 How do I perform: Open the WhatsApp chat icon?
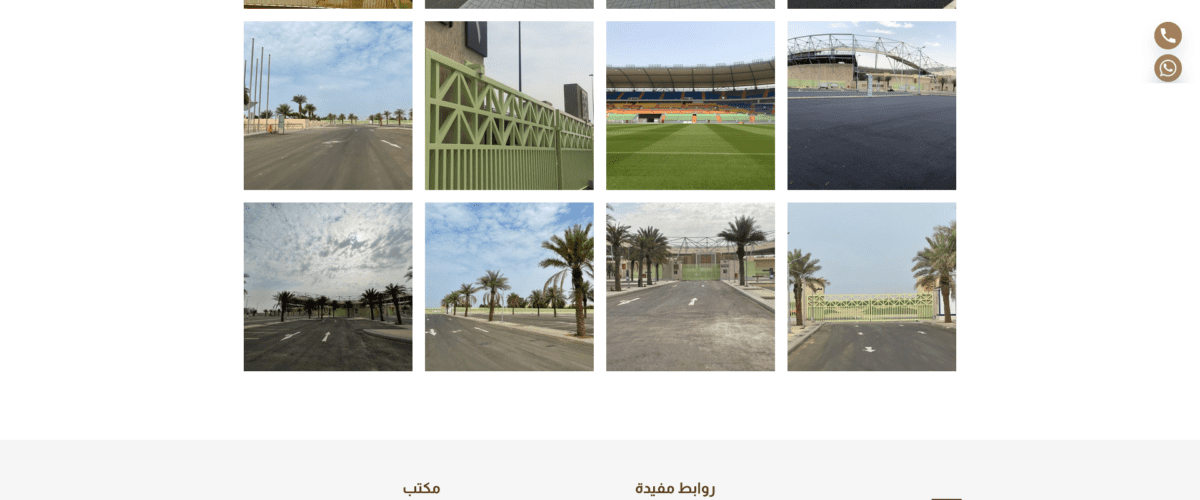(x=1167, y=68)
